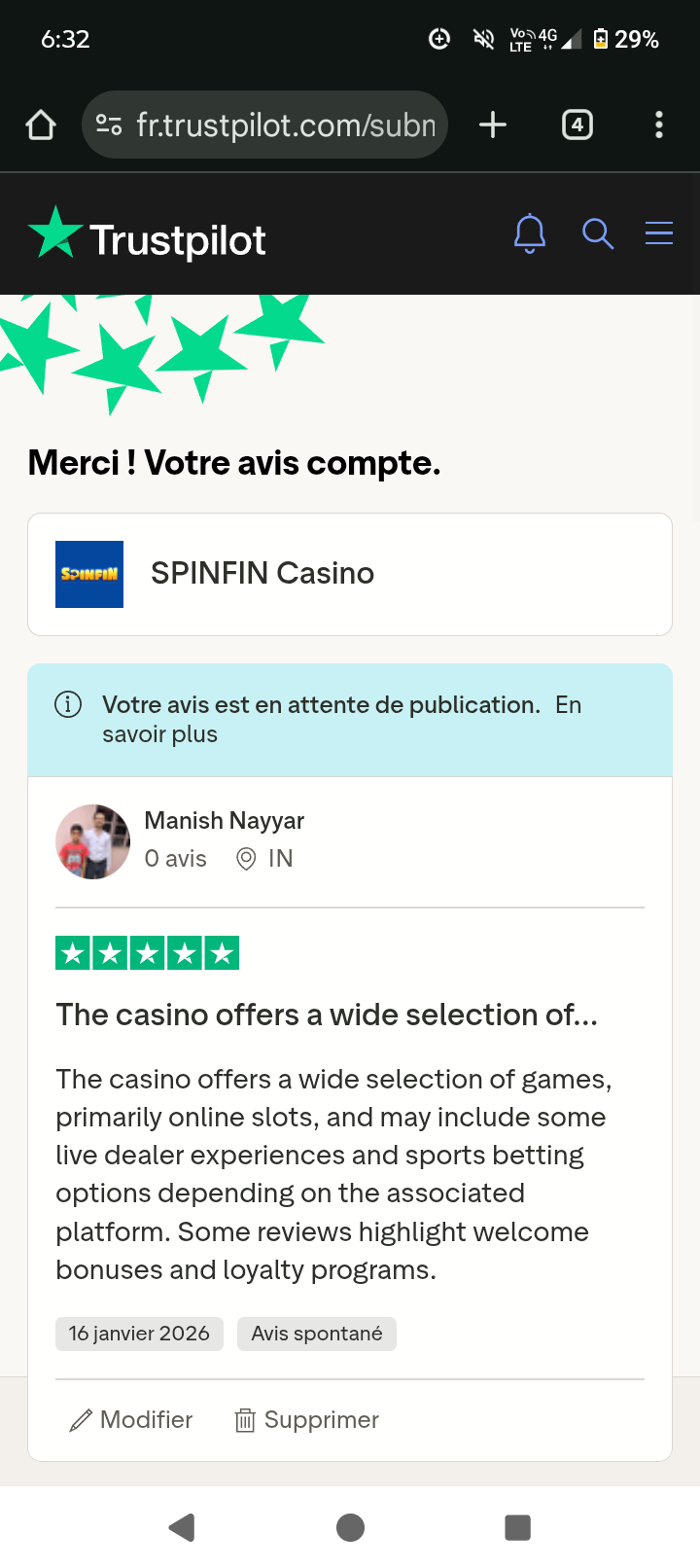Tap Supprimer to delete the review
The height and width of the screenshot is (1568, 700).
click(307, 1420)
